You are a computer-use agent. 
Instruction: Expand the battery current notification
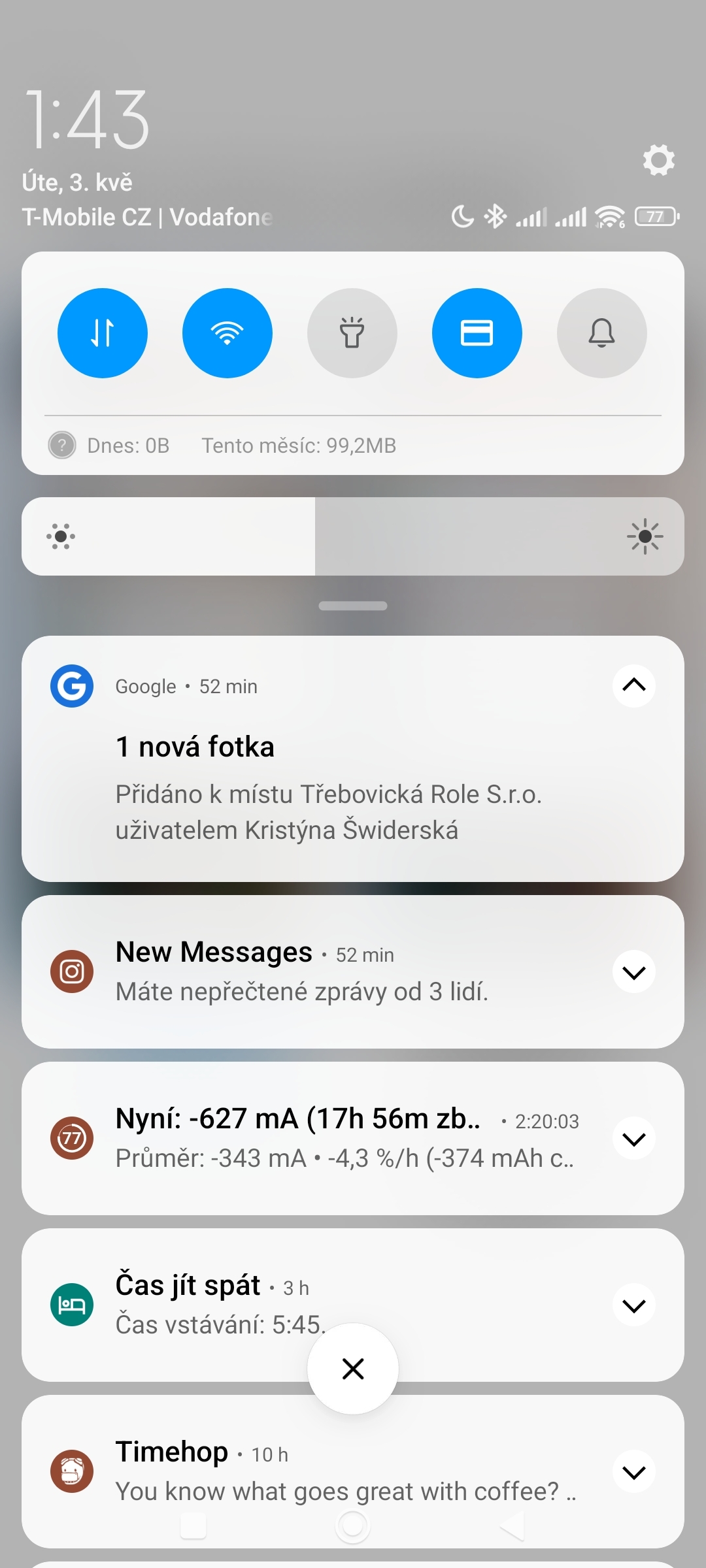pyautogui.click(x=633, y=1139)
